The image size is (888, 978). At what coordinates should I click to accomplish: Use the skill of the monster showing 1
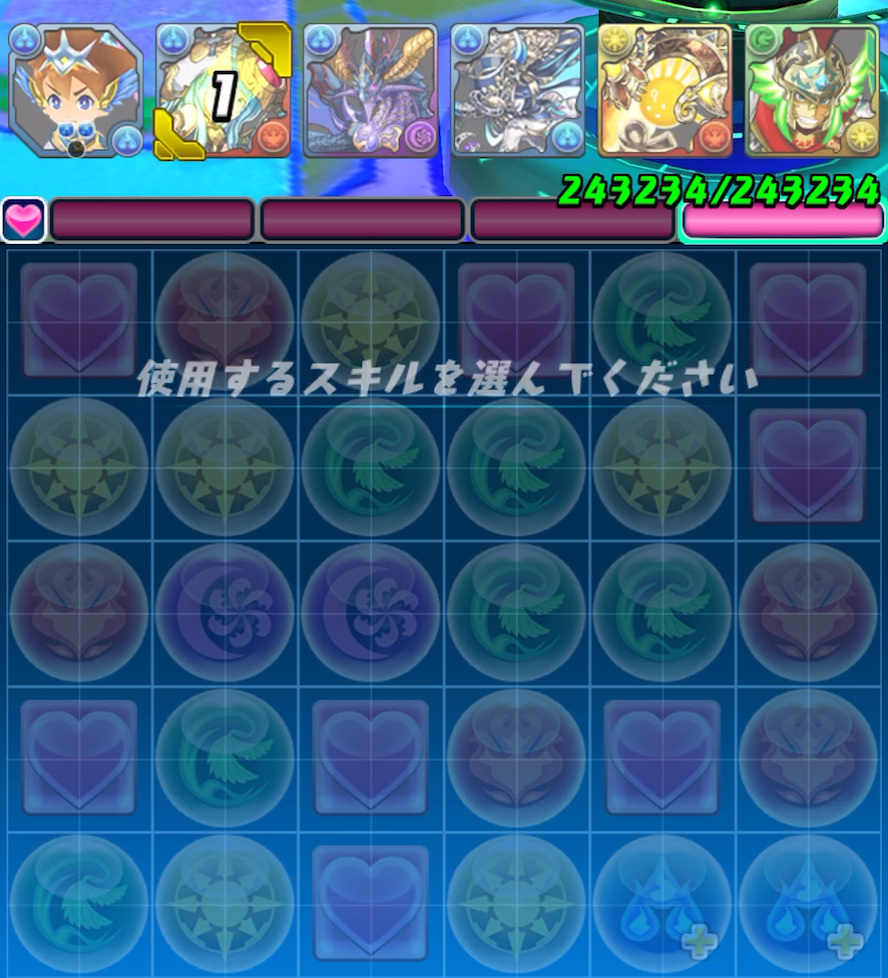tap(223, 90)
